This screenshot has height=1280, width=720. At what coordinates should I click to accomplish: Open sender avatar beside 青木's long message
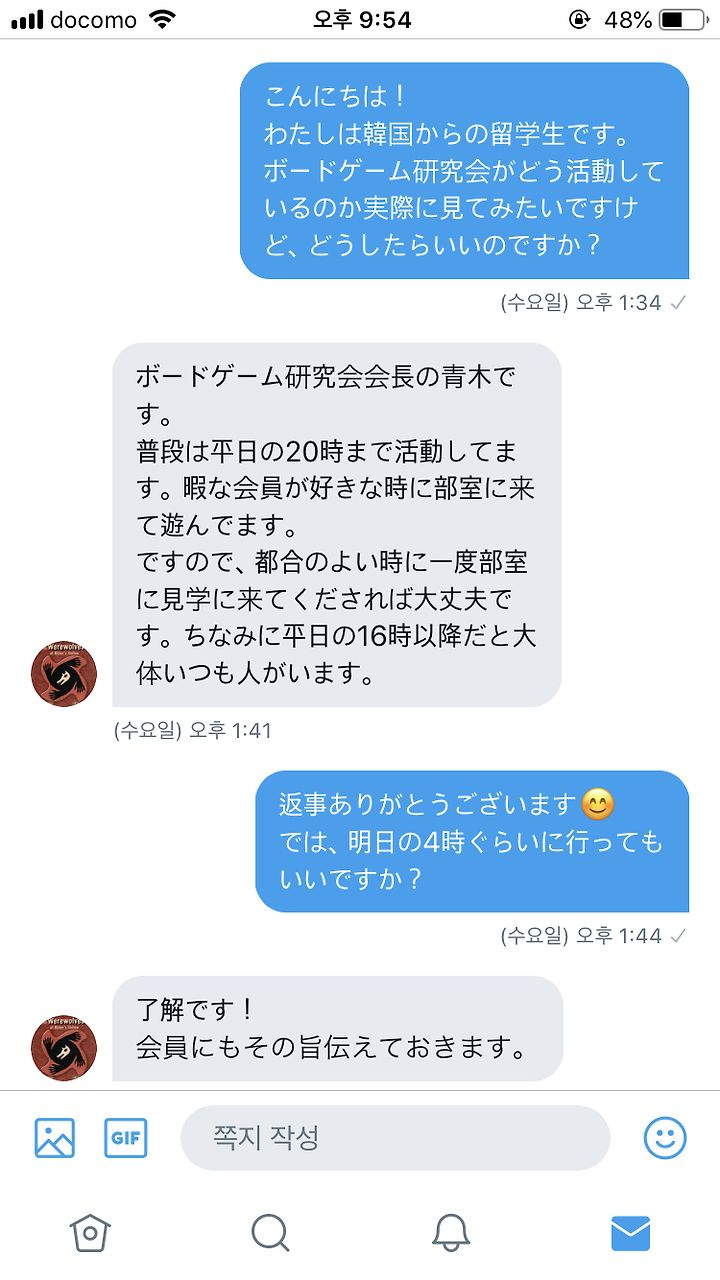64,673
